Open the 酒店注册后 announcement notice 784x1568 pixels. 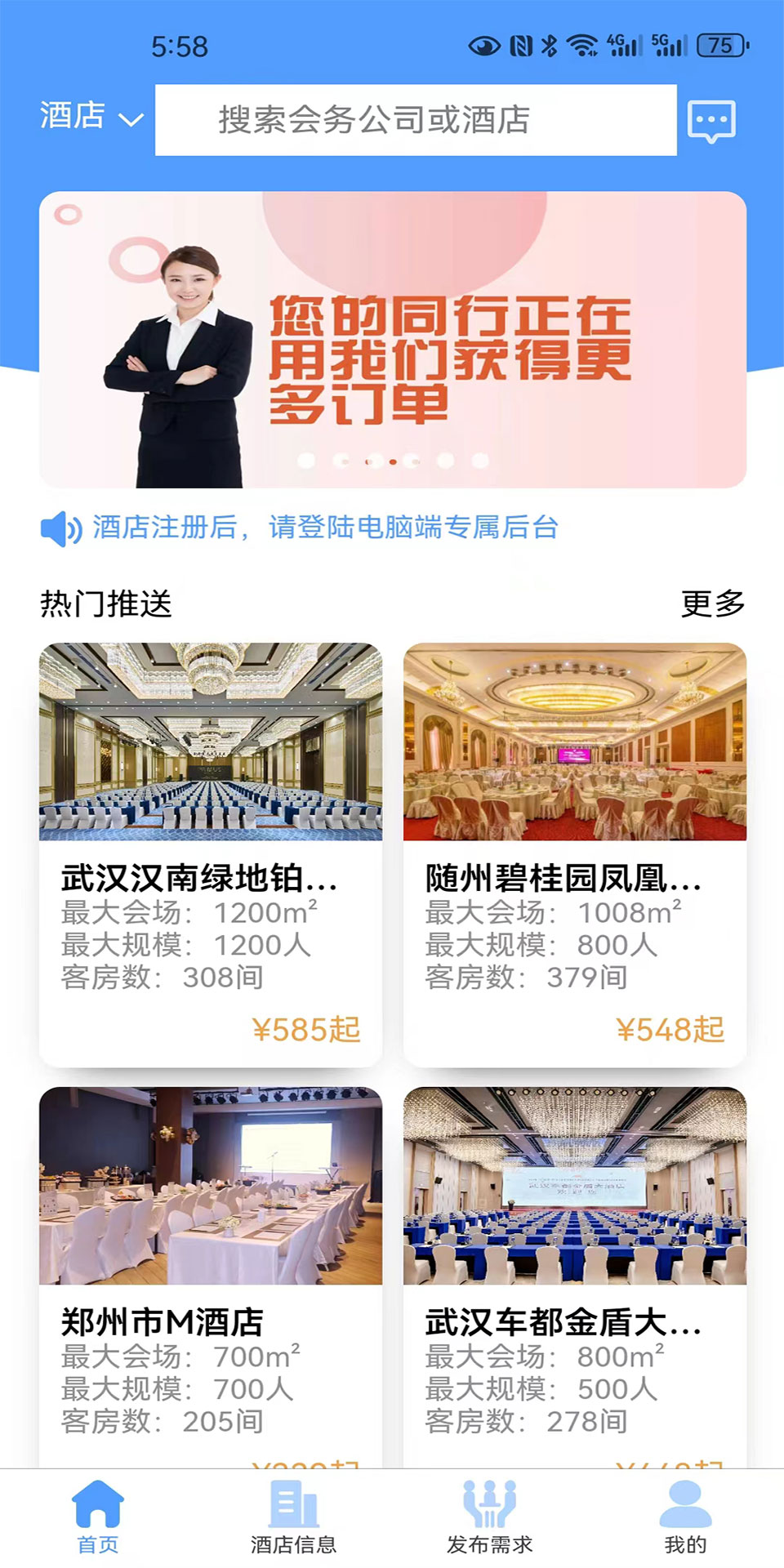coord(324,528)
